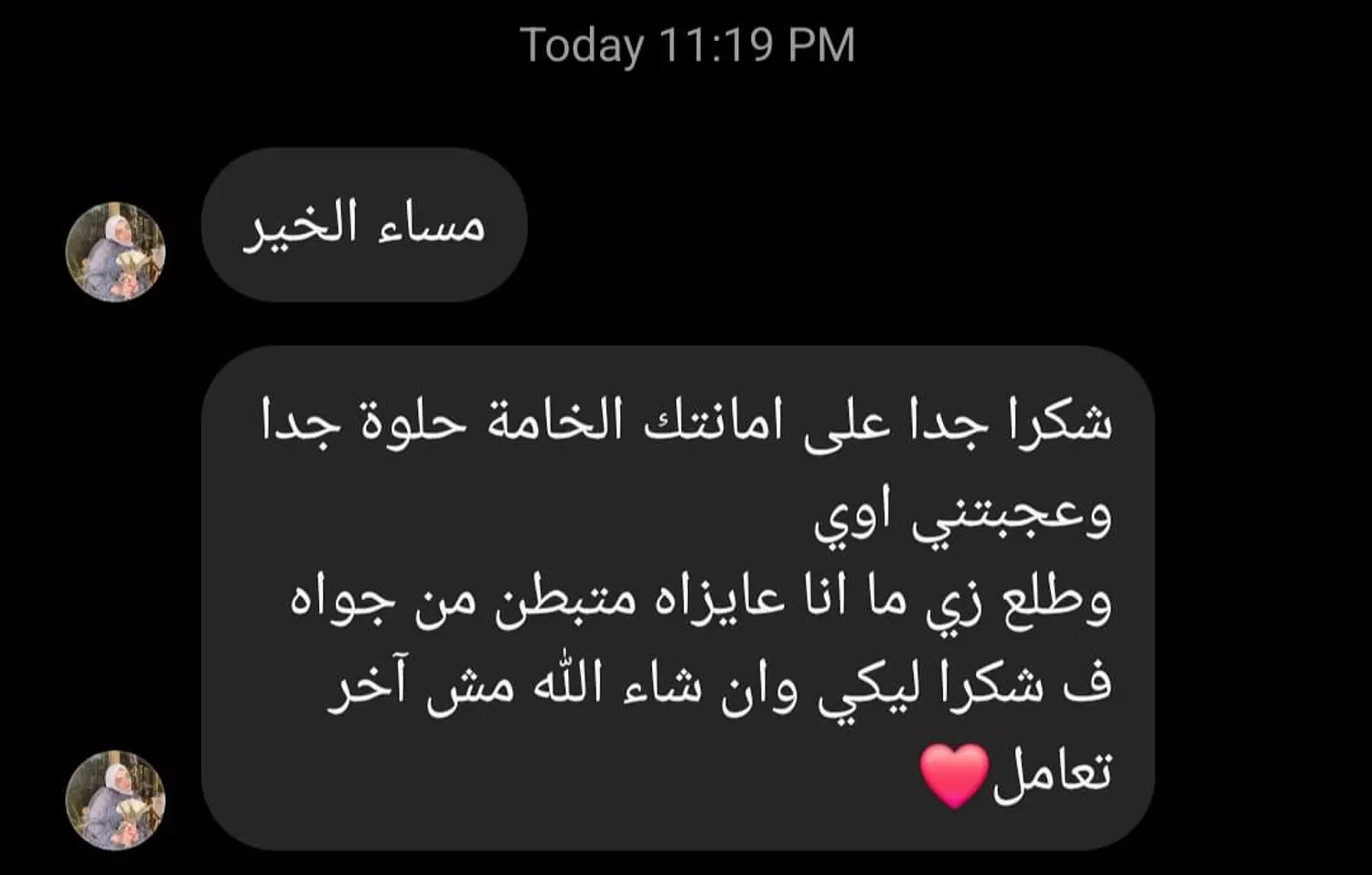The height and width of the screenshot is (875, 1372).
Task: Open sender's avatar beside the long thank-you message
Action: coord(115,800)
